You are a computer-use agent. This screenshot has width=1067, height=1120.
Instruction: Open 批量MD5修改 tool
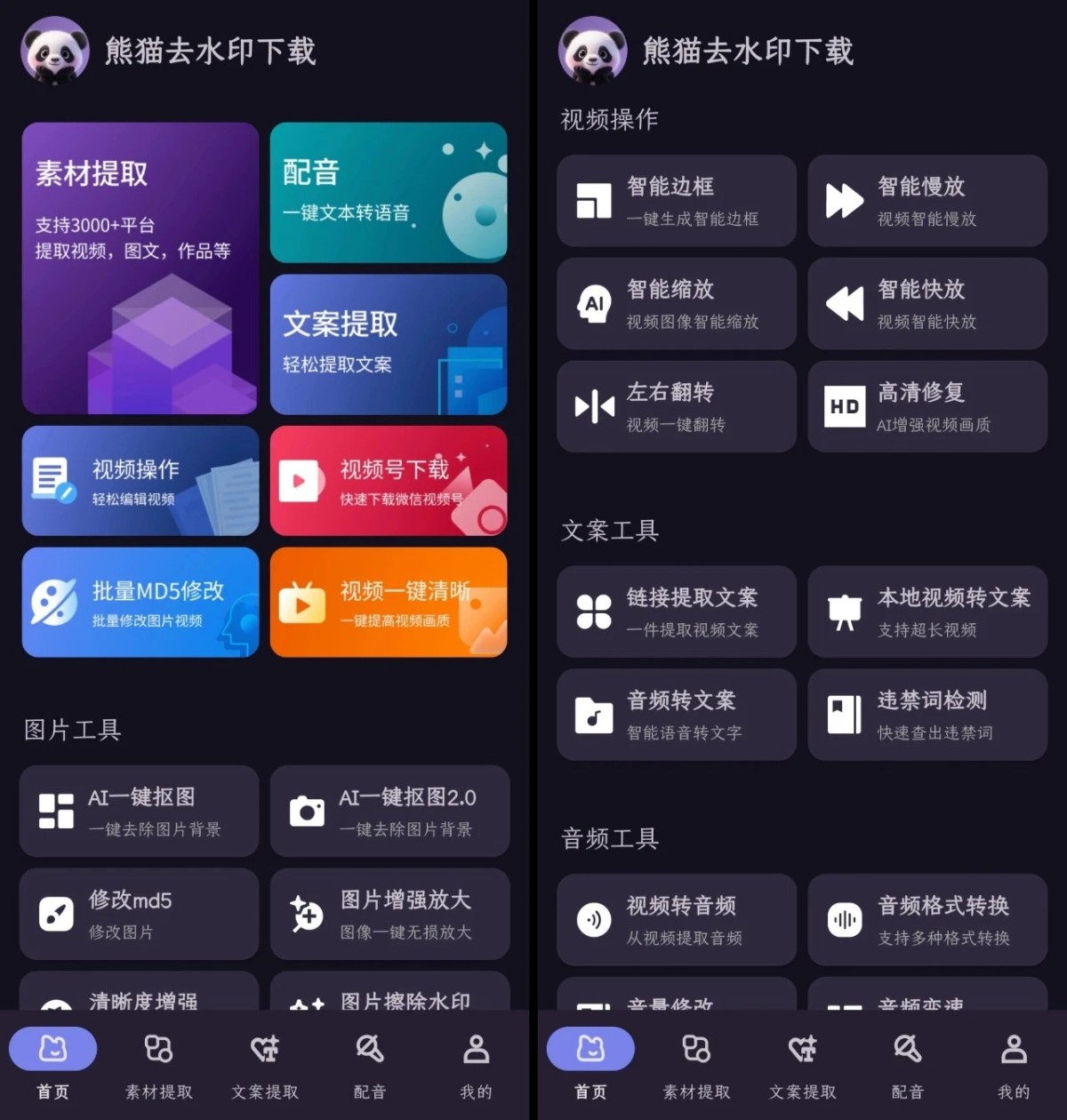coord(140,603)
